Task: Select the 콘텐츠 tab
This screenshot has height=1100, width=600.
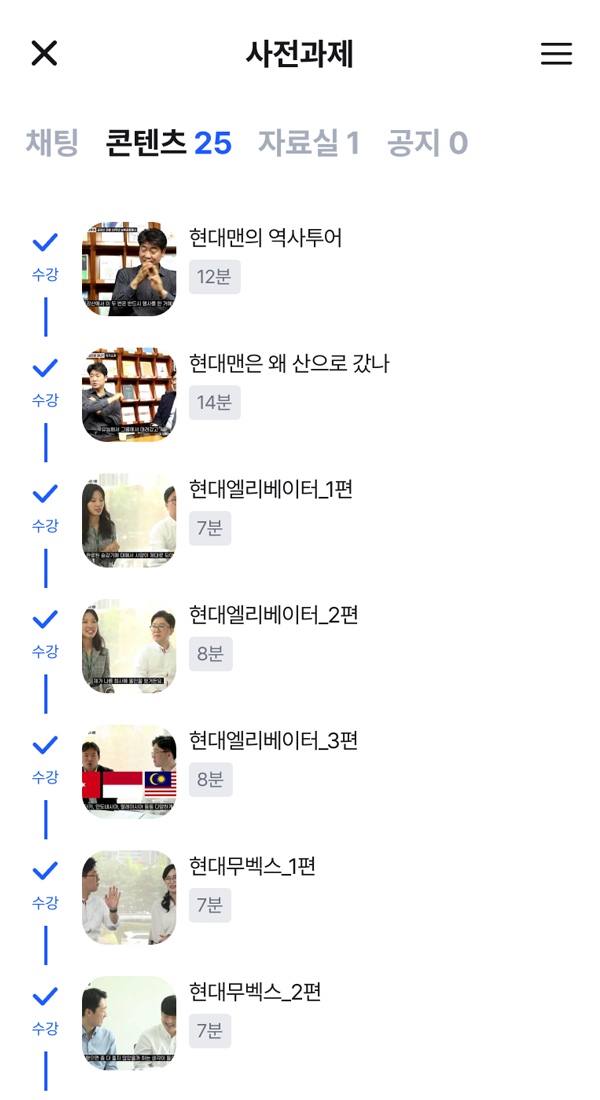Action: (168, 143)
